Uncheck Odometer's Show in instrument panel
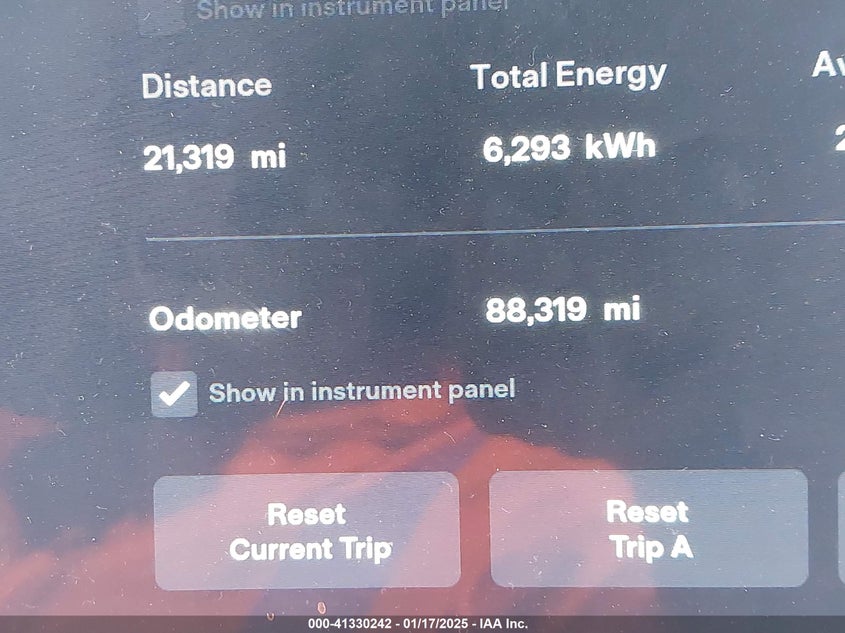This screenshot has width=845, height=633. [x=175, y=393]
